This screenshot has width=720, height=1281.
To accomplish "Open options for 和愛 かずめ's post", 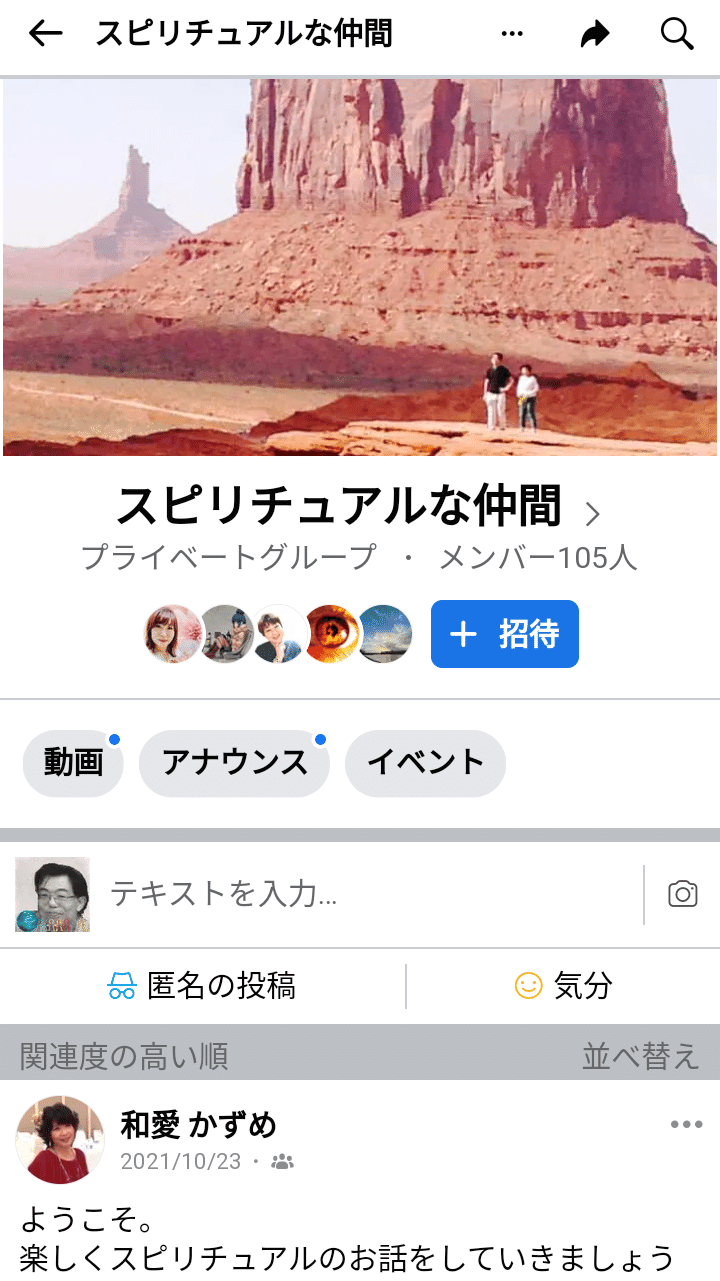I will 686,1125.
